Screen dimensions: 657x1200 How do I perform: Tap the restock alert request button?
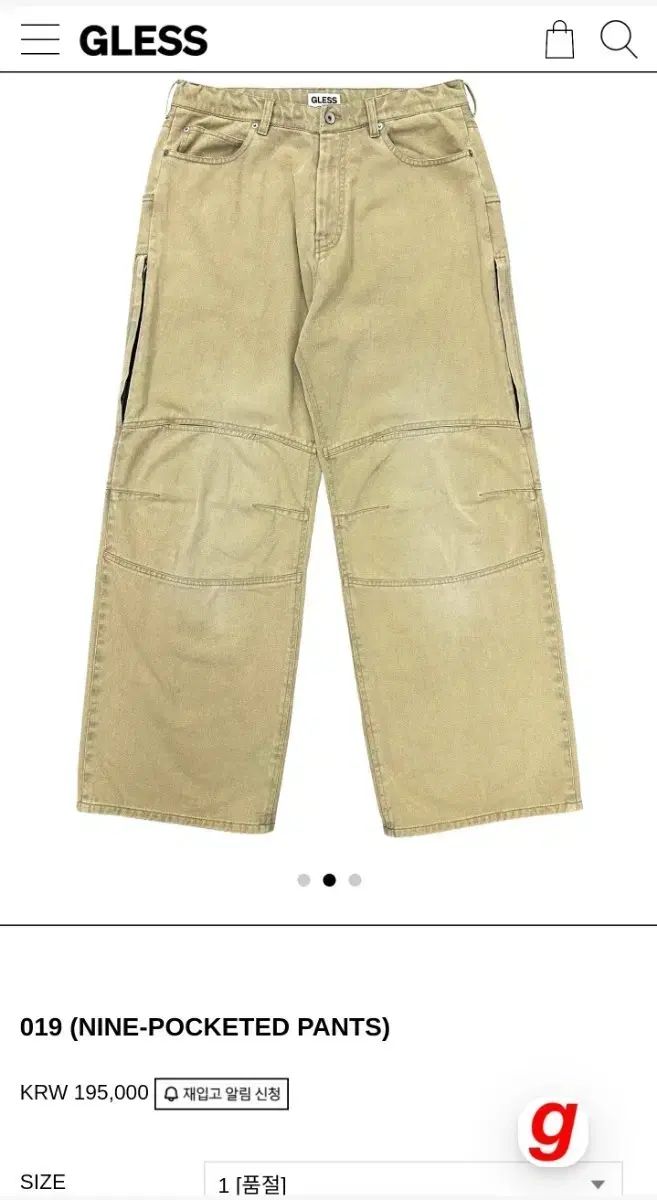click(x=221, y=1093)
